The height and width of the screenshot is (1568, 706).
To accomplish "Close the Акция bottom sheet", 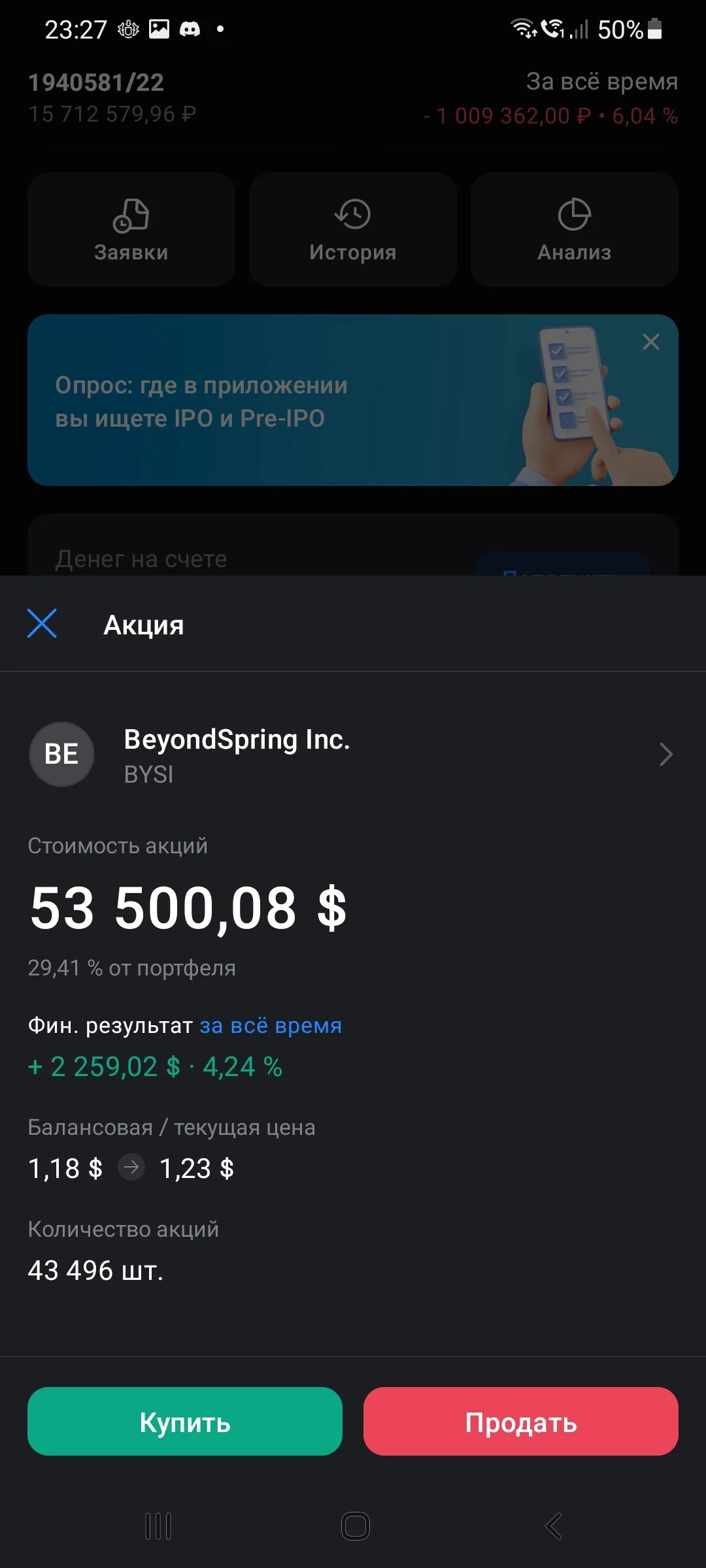I will click(42, 623).
